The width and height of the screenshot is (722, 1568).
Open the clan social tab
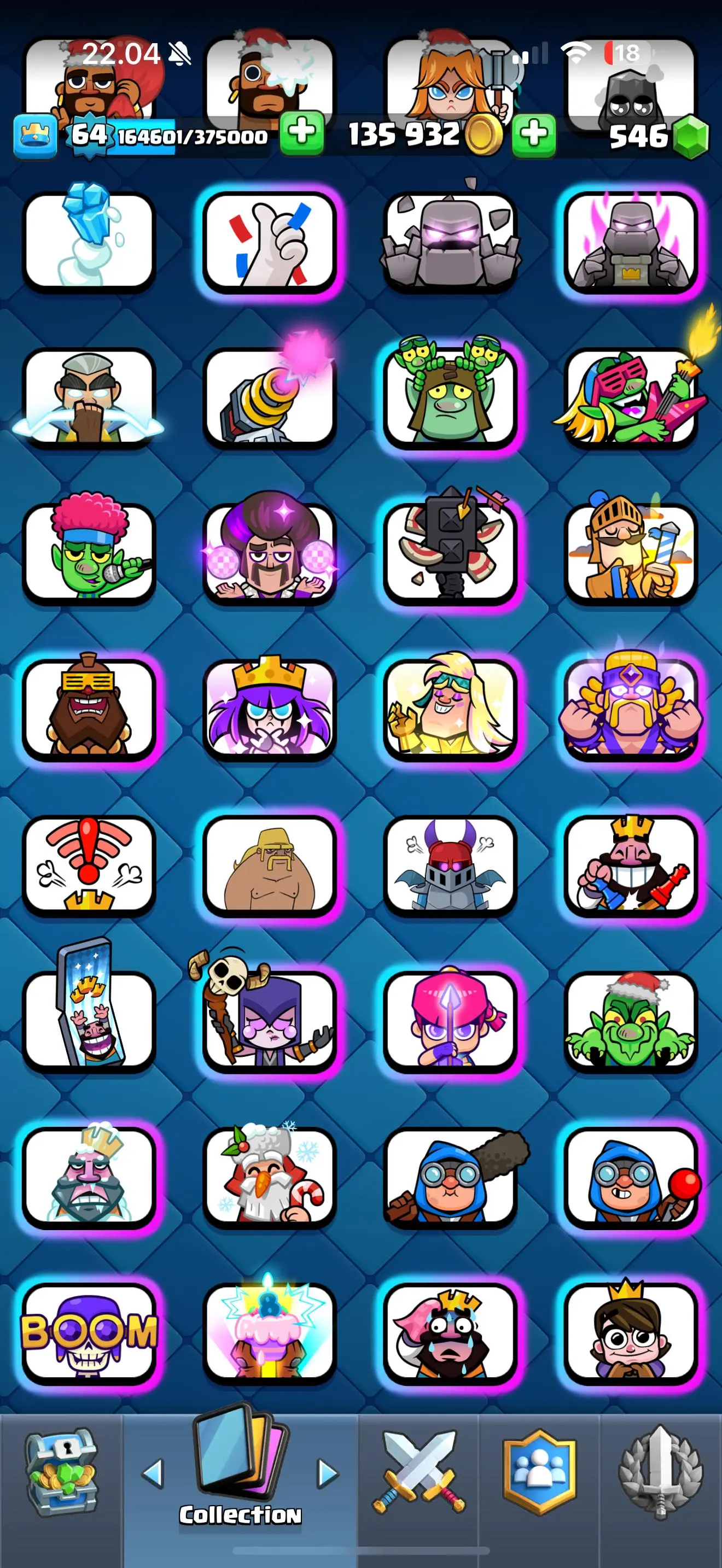[539, 1473]
